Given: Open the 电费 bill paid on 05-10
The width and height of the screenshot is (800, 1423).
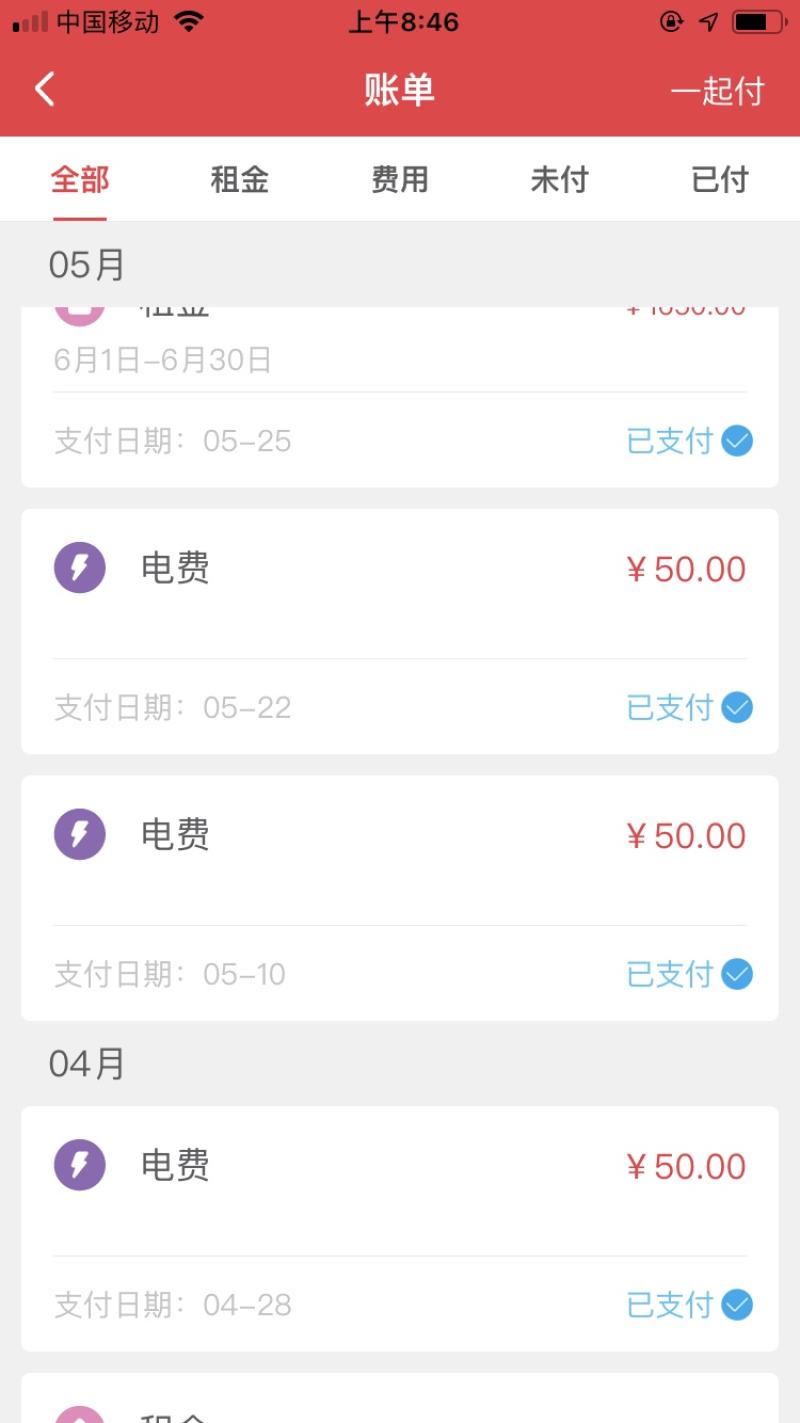Looking at the screenshot, I should [400, 897].
